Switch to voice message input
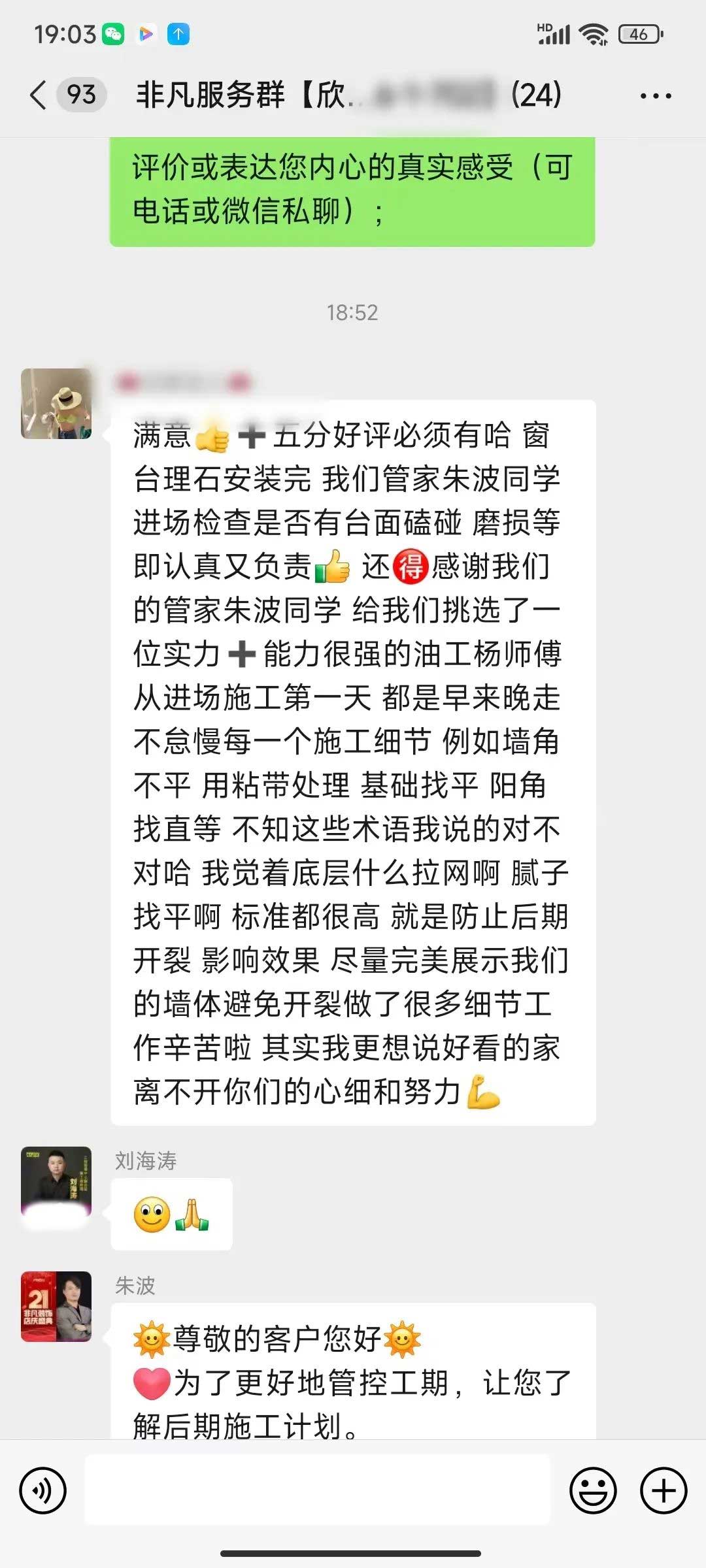The image size is (706, 1568). coord(43,1491)
